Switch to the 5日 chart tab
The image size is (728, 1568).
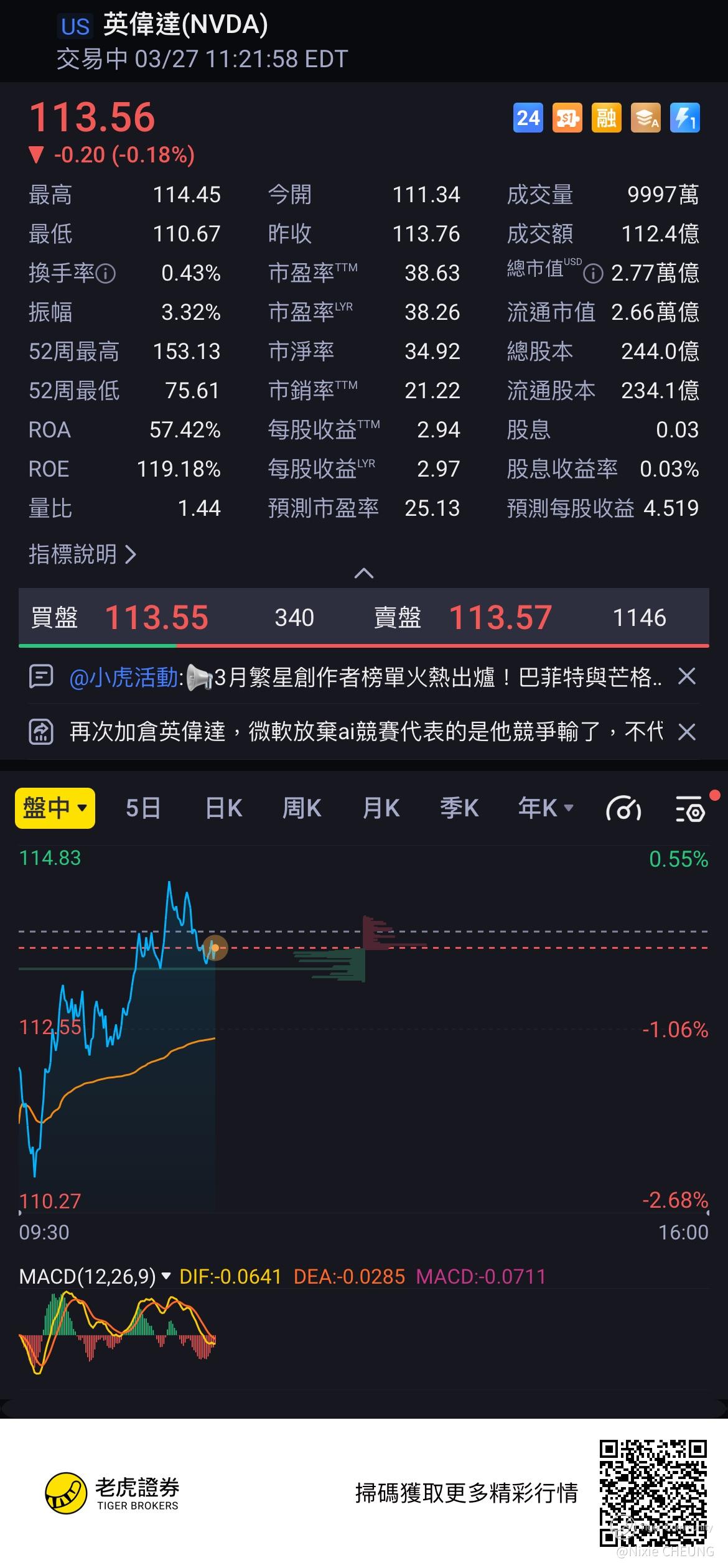143,808
